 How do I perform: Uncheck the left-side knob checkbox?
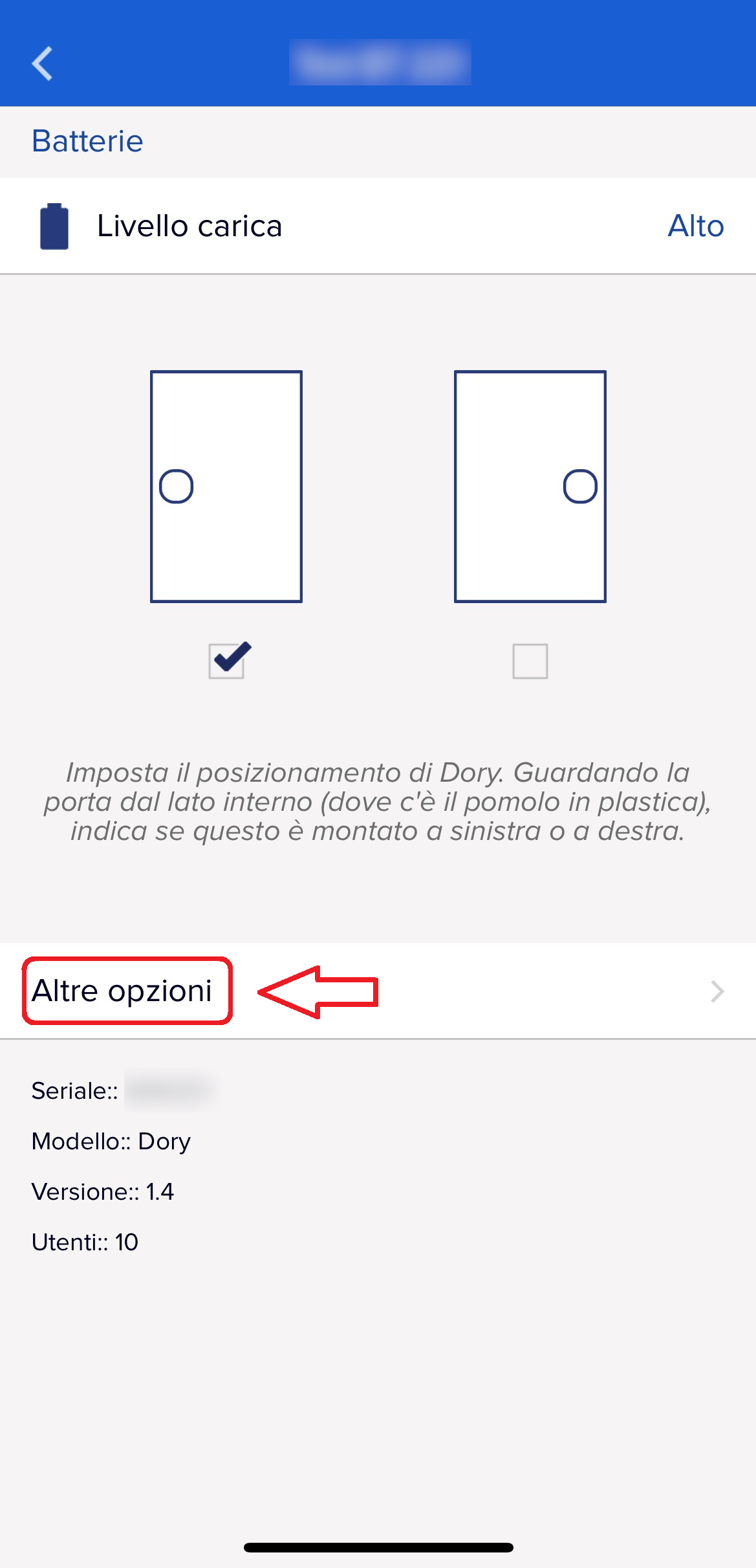(226, 661)
